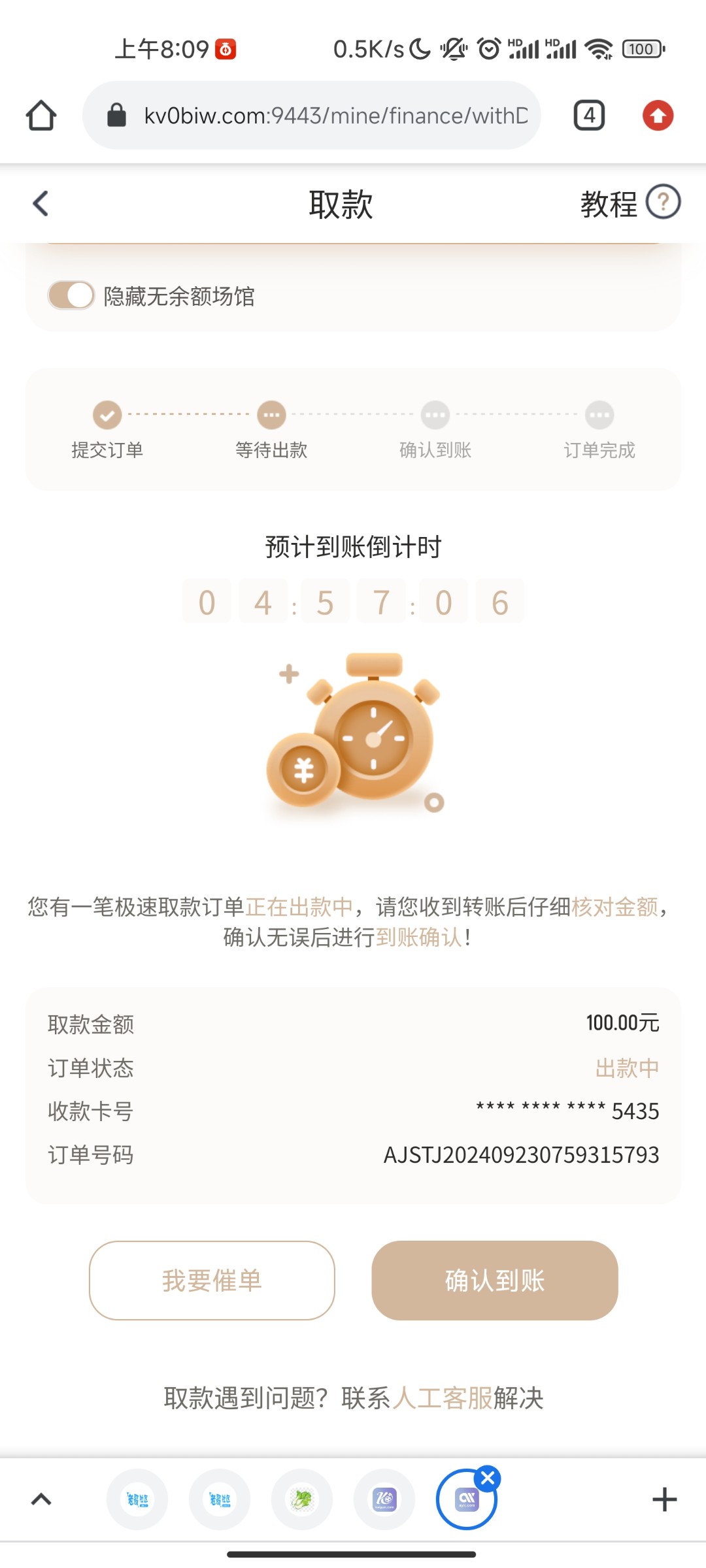Viewport: 706px width, 1568px height.
Task: Expand the bottom tab strip chevron
Action: click(41, 1499)
